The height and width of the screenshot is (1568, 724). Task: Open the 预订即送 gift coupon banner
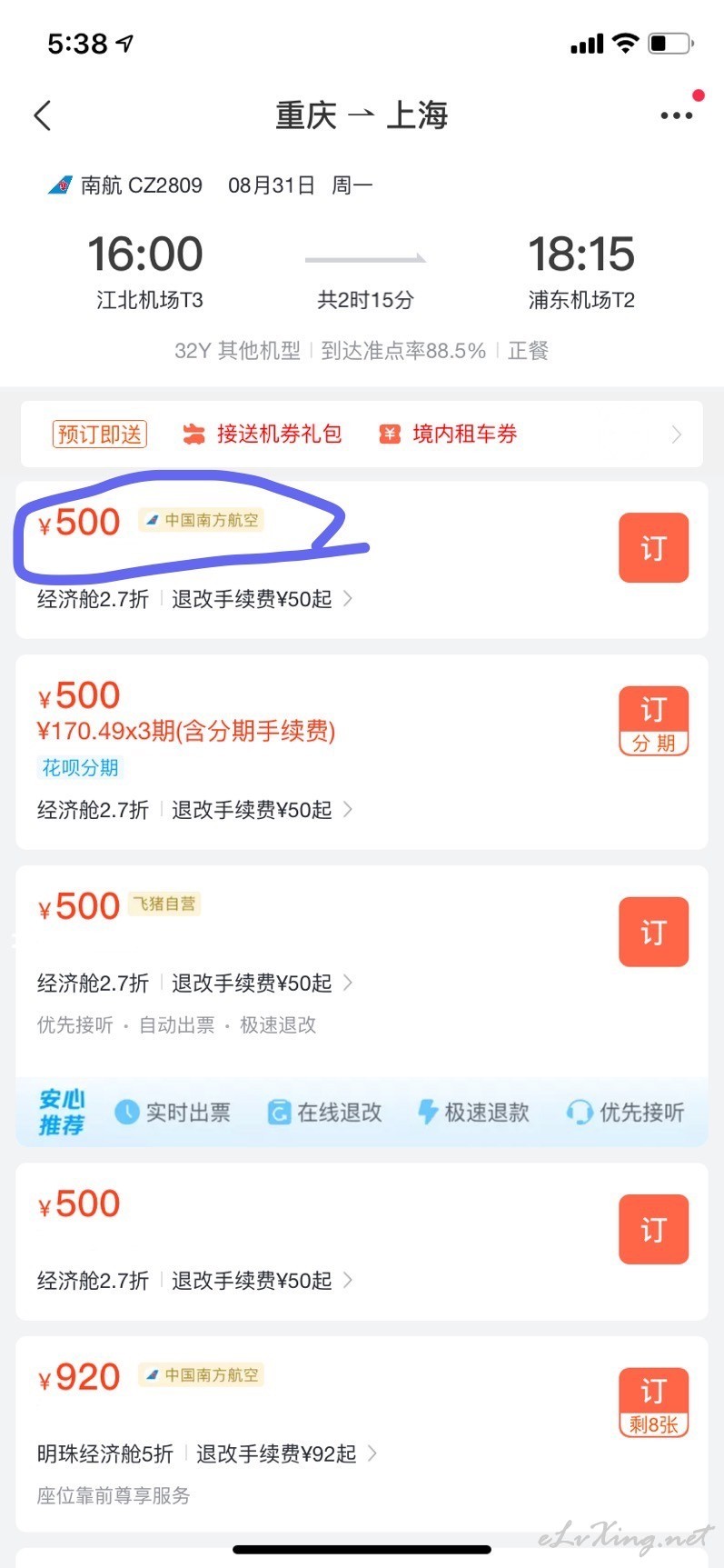pyautogui.click(x=362, y=434)
